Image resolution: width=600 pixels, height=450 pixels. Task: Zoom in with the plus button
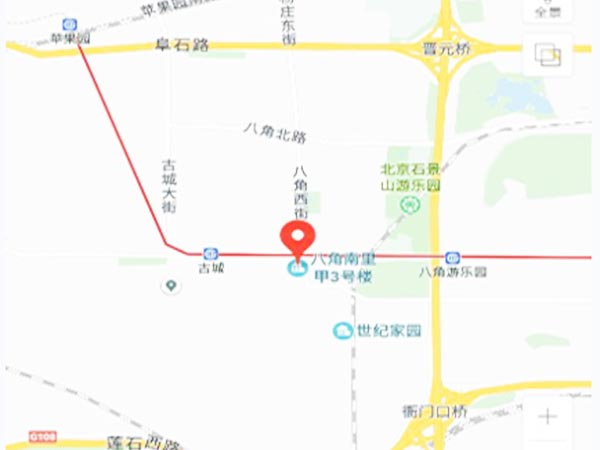[x=547, y=416]
